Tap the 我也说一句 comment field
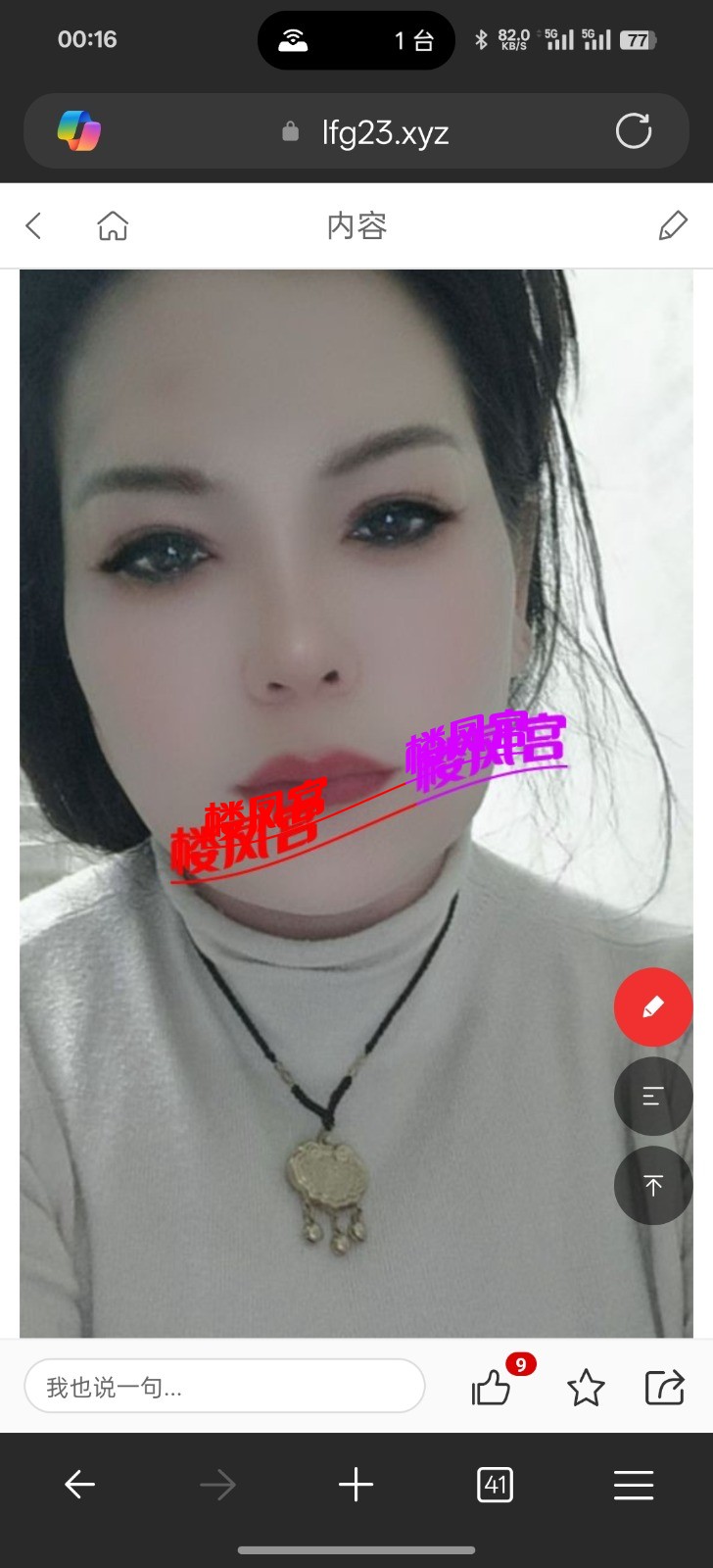Image resolution: width=713 pixels, height=1568 pixels. [224, 1387]
